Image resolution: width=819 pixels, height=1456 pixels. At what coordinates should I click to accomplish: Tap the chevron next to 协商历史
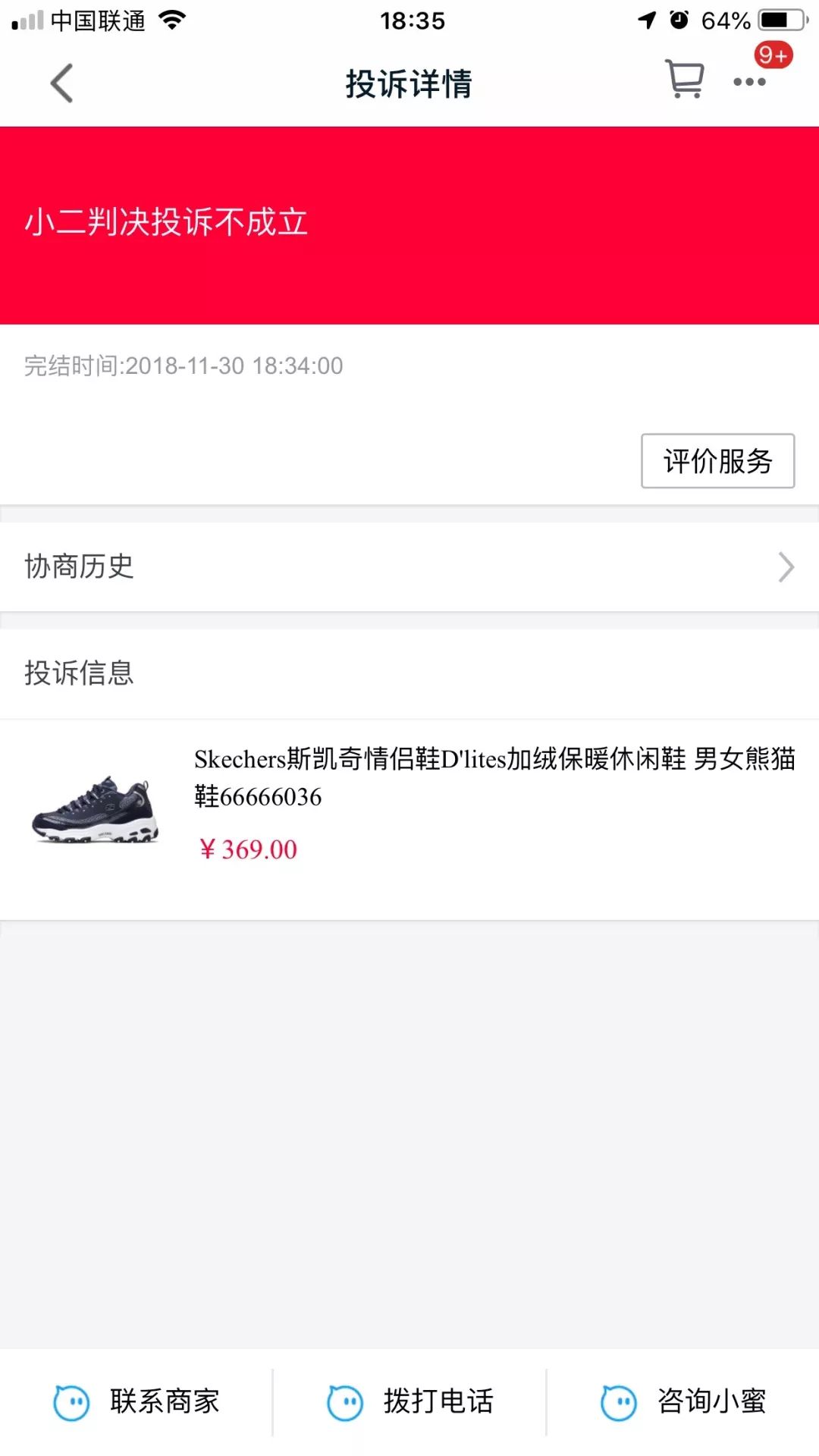785,566
